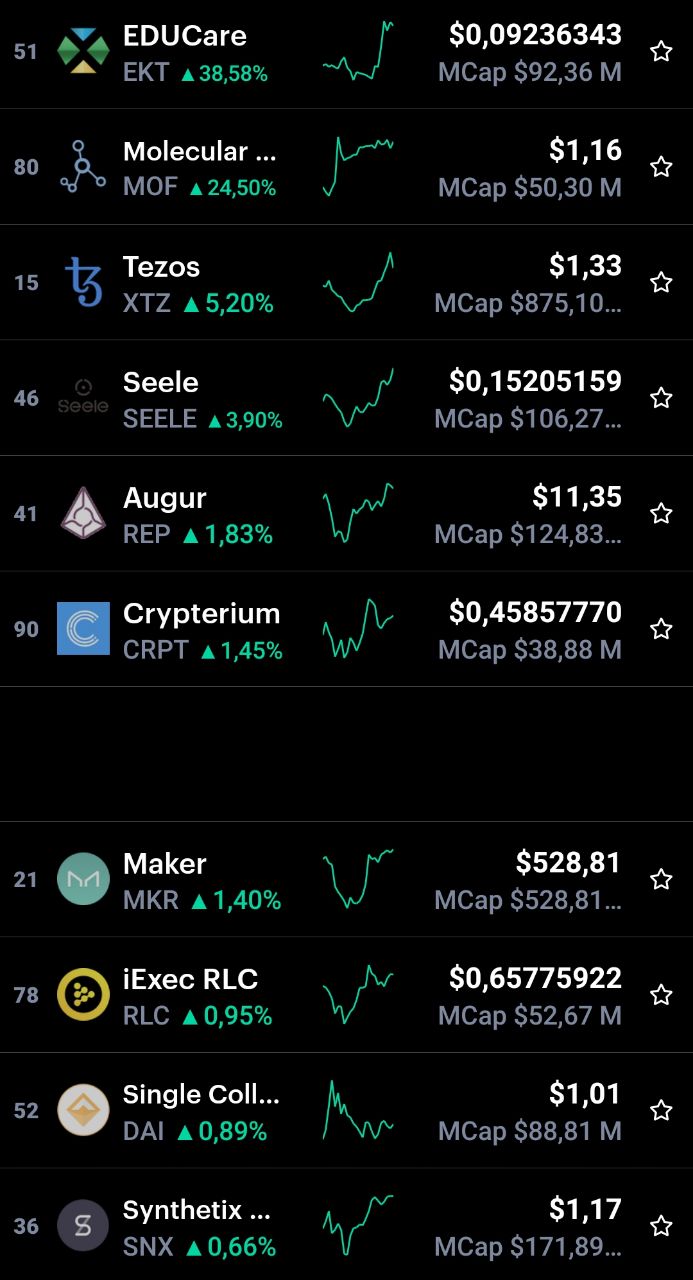Screen dimensions: 693x1280
Task: Favorite Augur using the star
Action: pos(661,513)
